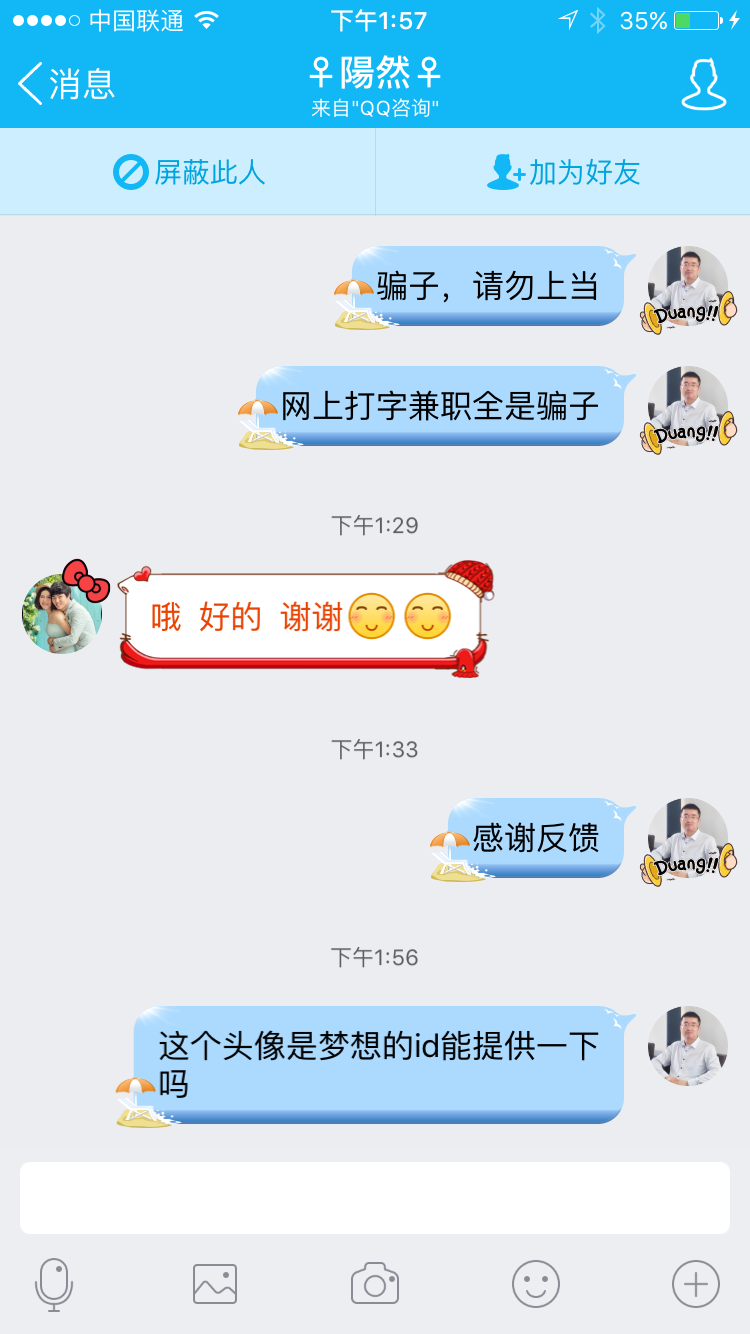The height and width of the screenshot is (1334, 750).
Task: Open the emoji panel
Action: pos(536,1284)
